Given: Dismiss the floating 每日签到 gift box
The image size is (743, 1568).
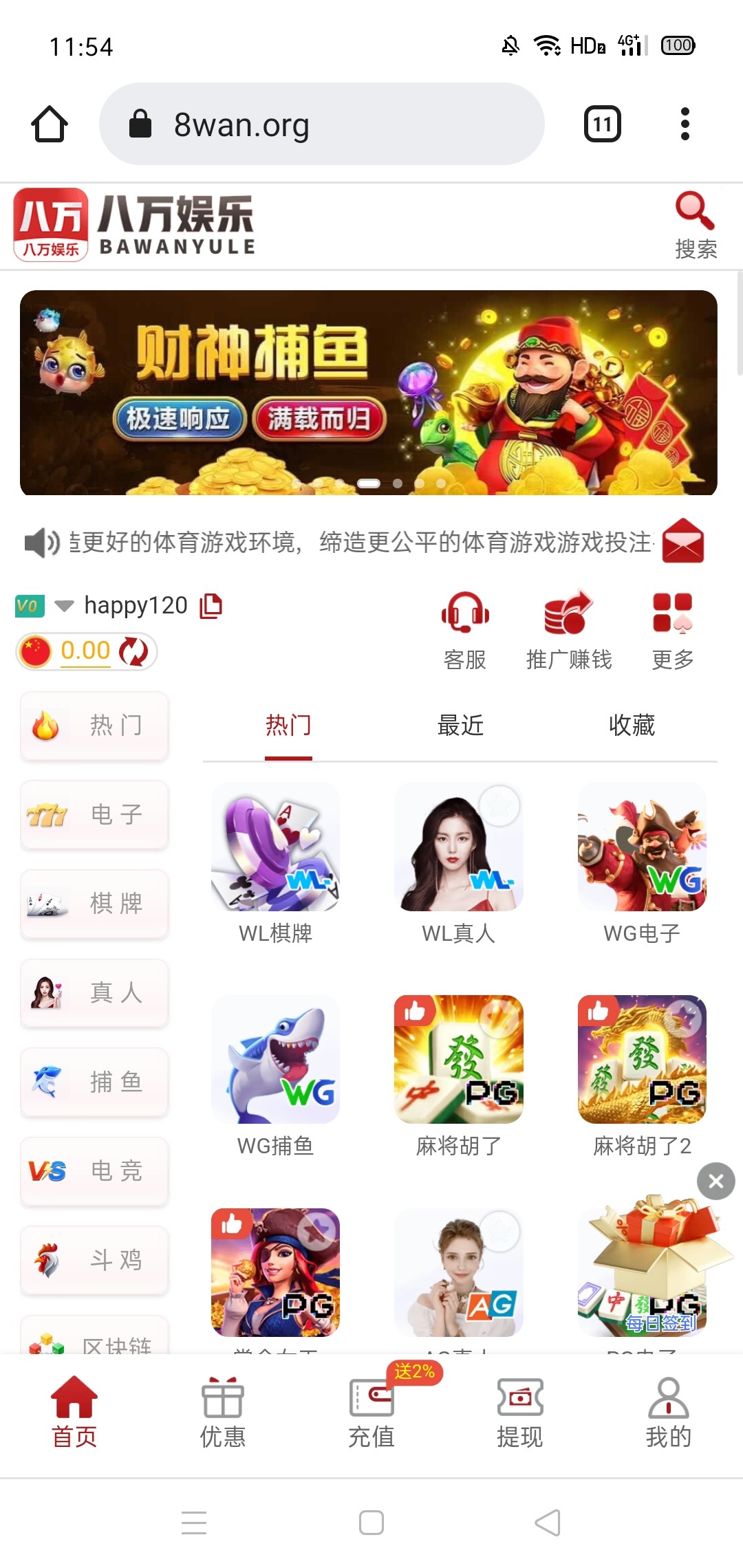Looking at the screenshot, I should point(715,1182).
